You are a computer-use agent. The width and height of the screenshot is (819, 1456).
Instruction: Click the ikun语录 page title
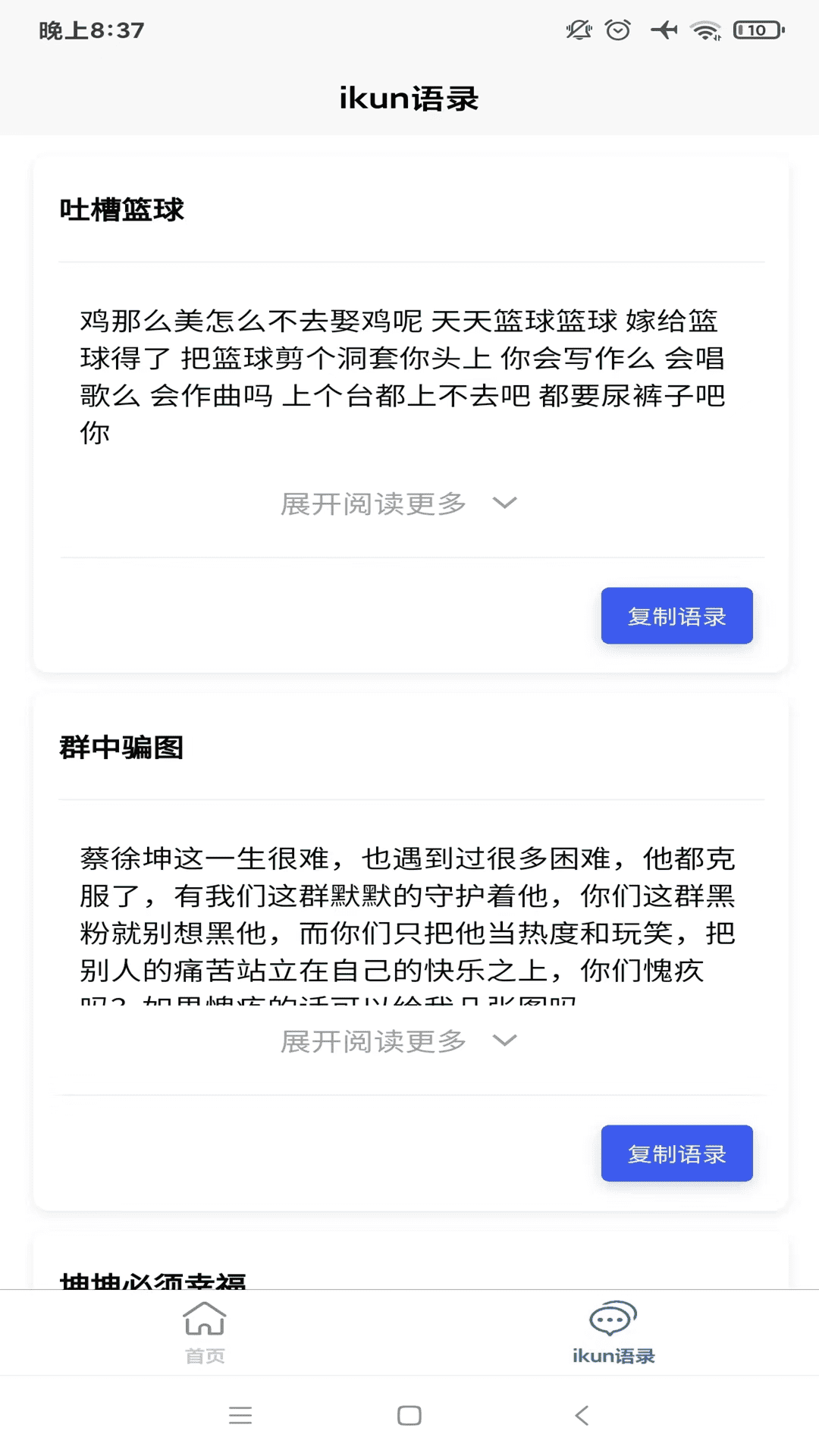tap(409, 99)
